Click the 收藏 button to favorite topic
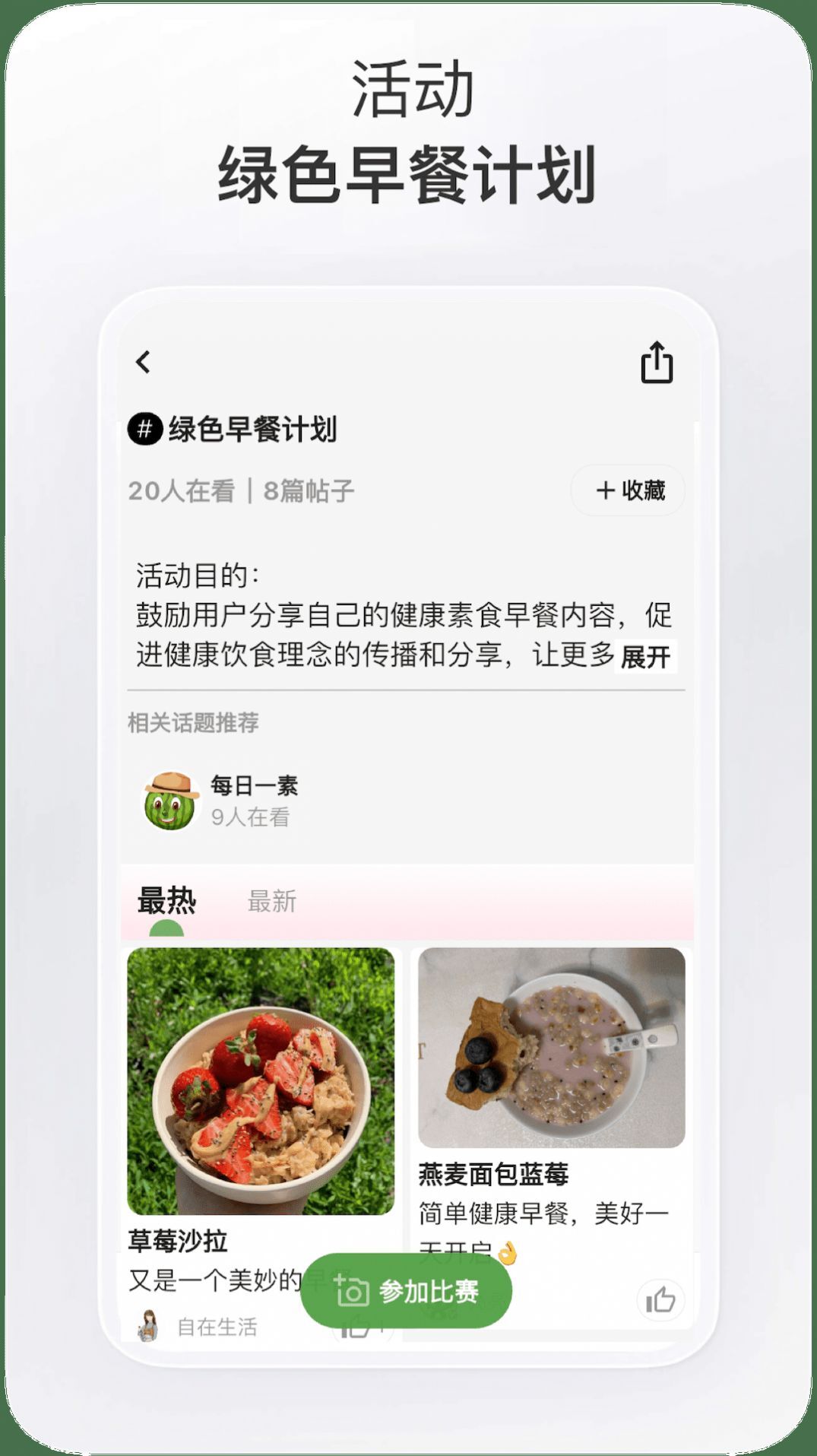Viewport: 817px width, 1456px height. tap(628, 491)
